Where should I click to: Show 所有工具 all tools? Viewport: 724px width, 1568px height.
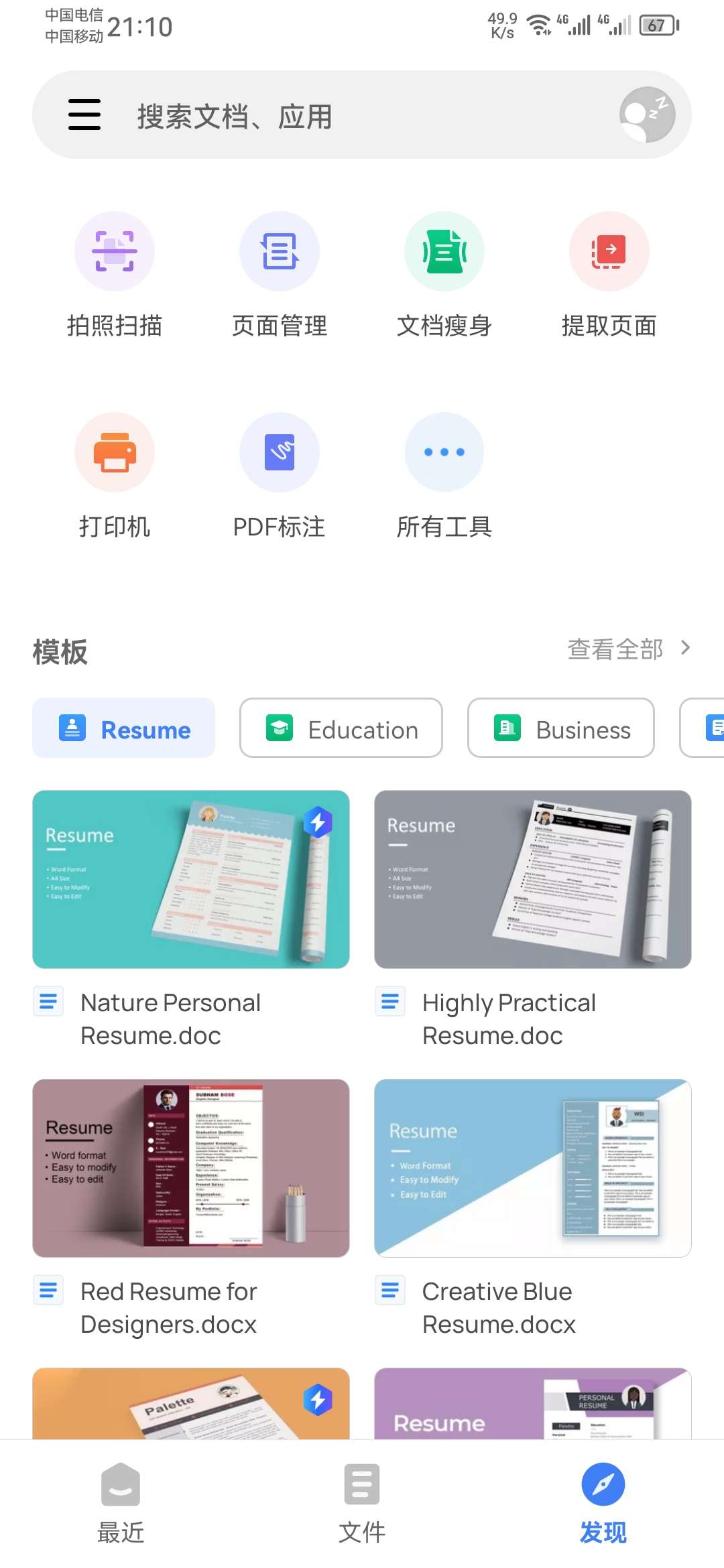click(444, 453)
